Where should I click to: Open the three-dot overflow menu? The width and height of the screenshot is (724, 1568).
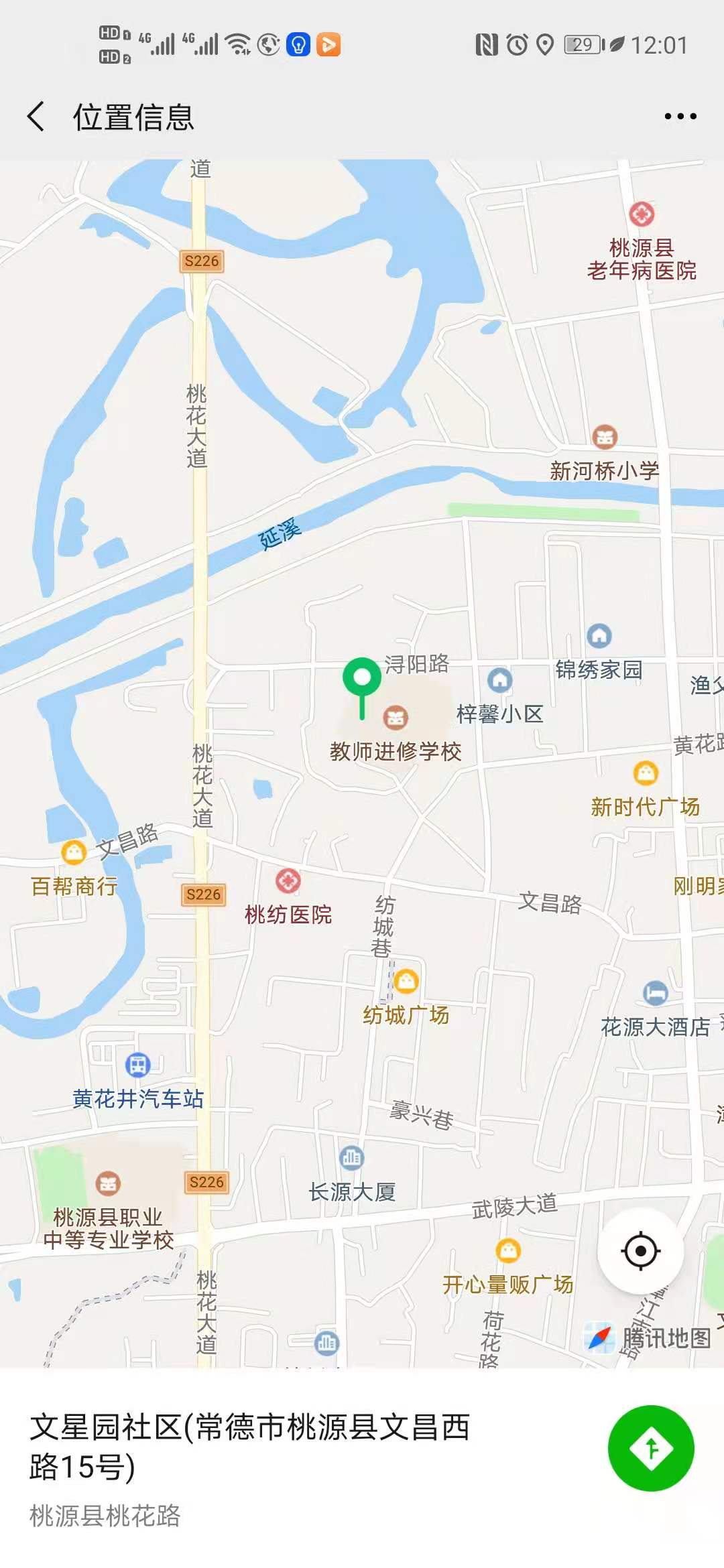click(680, 117)
